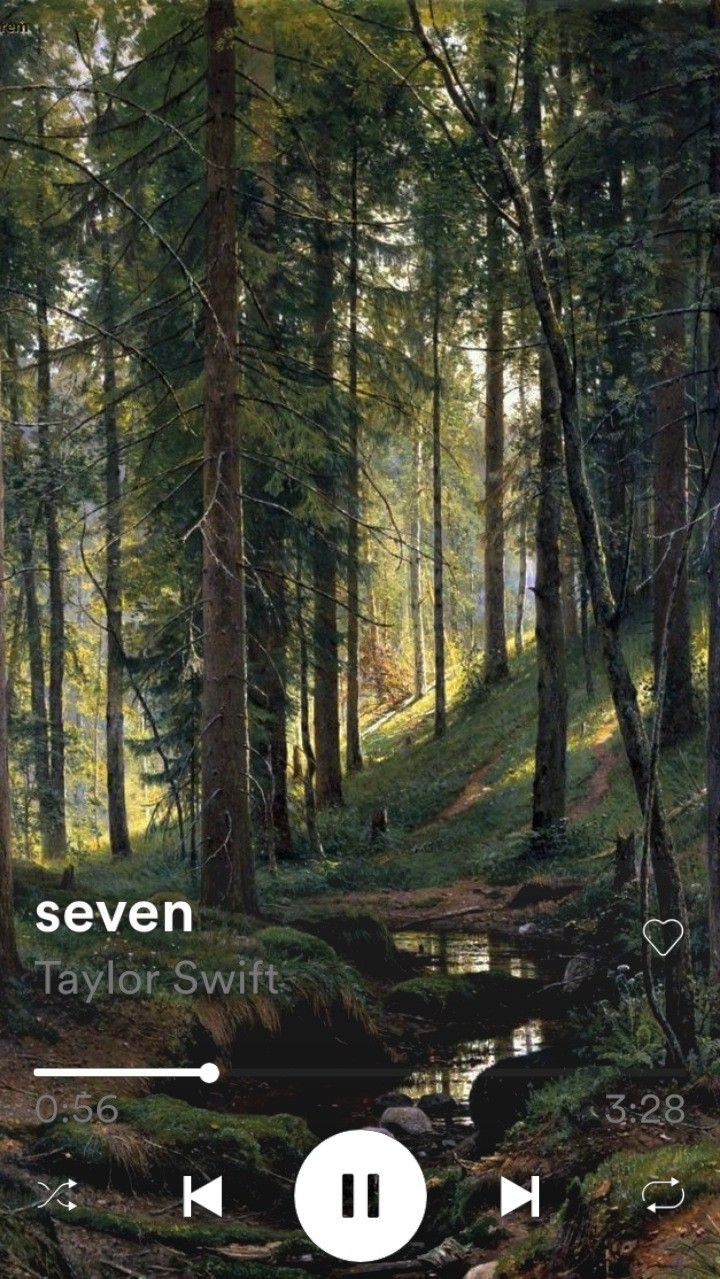This screenshot has width=720, height=1279.
Task: Like the song with the heart icon
Action: pyautogui.click(x=662, y=937)
